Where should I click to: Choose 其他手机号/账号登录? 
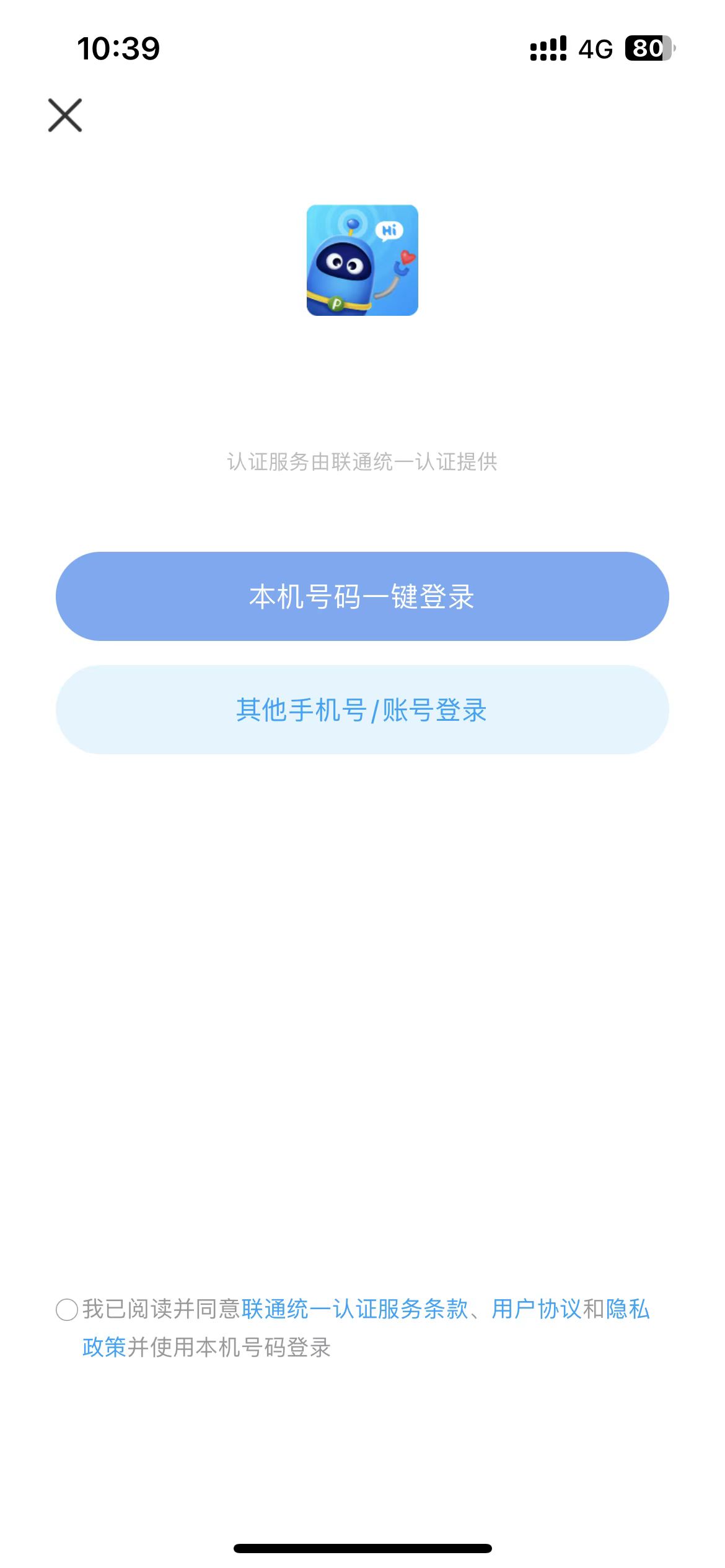pos(362,710)
